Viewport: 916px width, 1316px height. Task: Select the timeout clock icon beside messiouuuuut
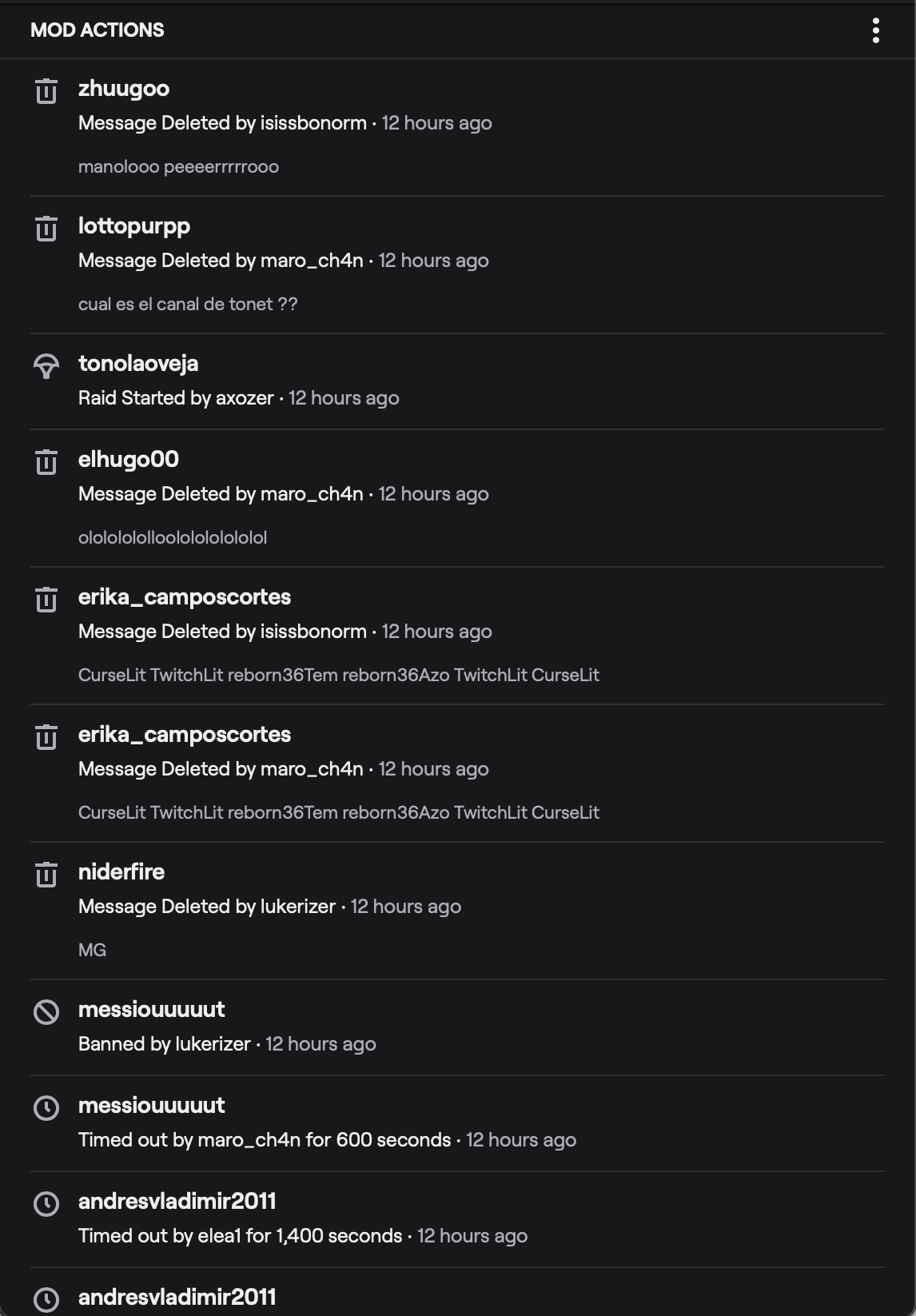[47, 1107]
